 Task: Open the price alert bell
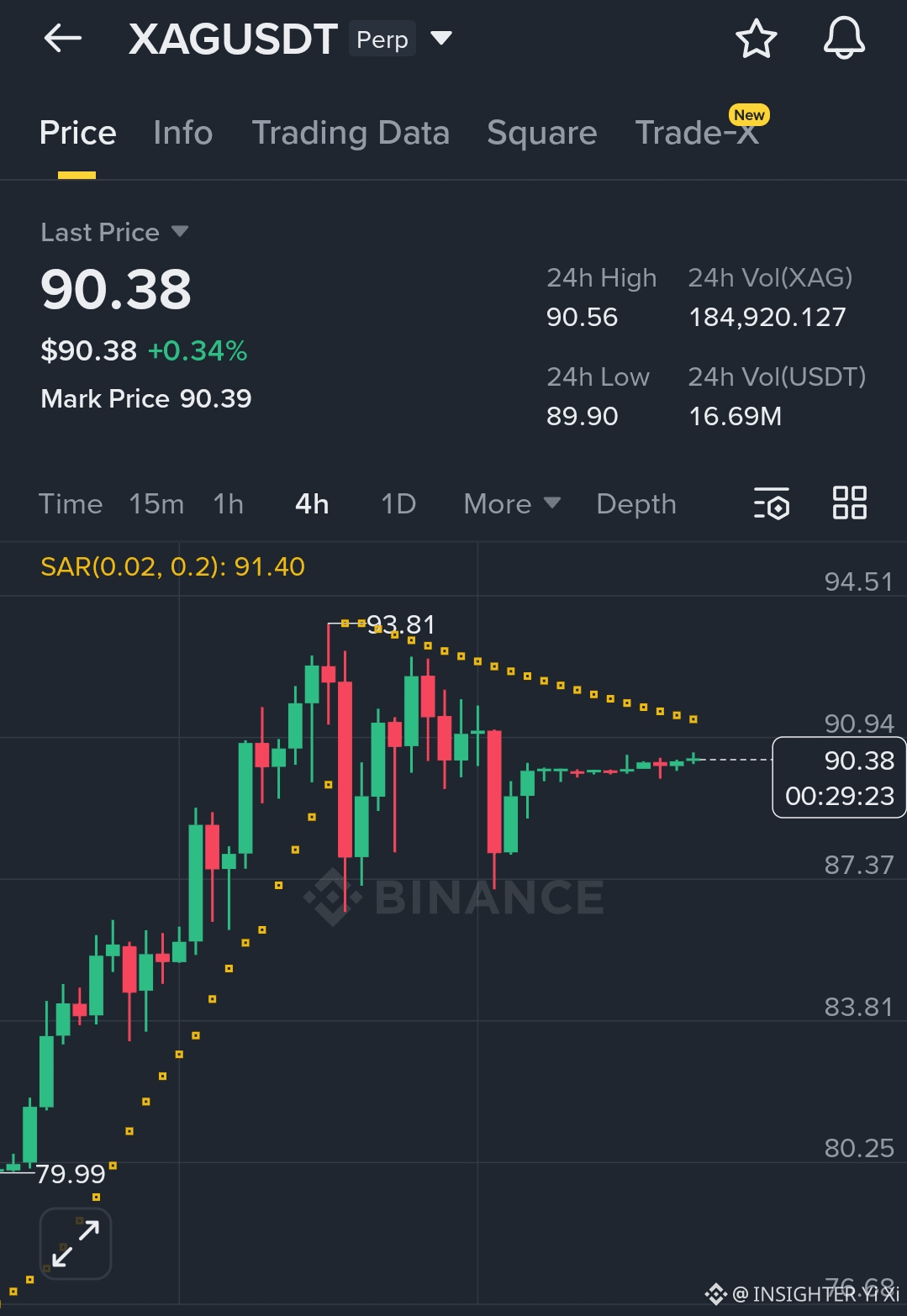coord(843,39)
